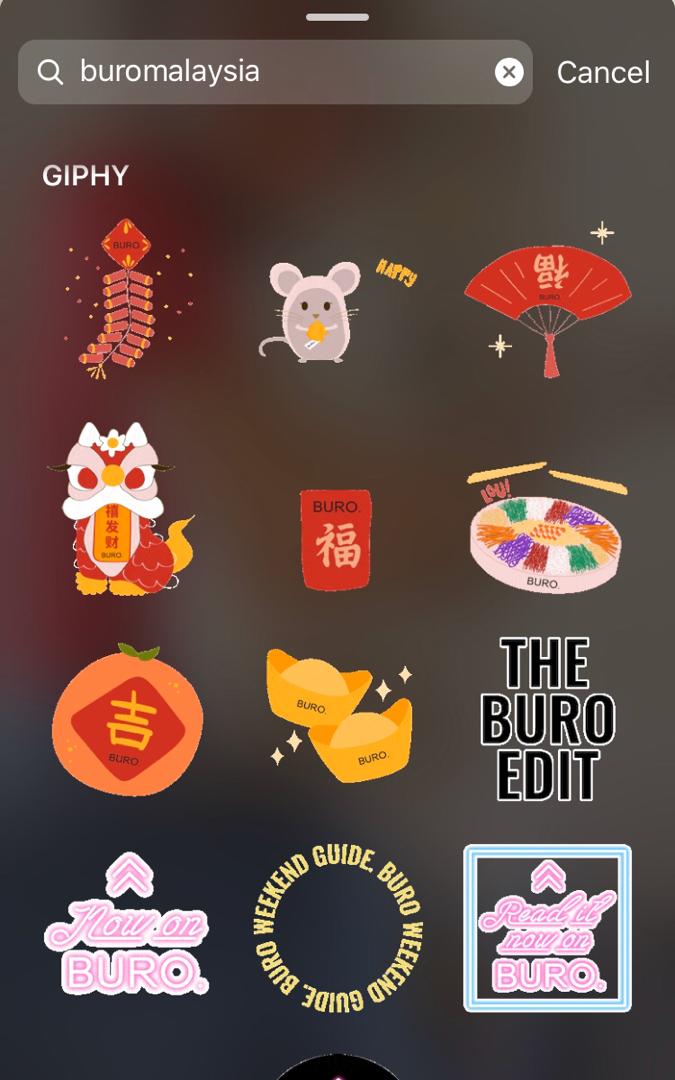Clear the search text with the X
The image size is (675, 1080).
tap(509, 72)
